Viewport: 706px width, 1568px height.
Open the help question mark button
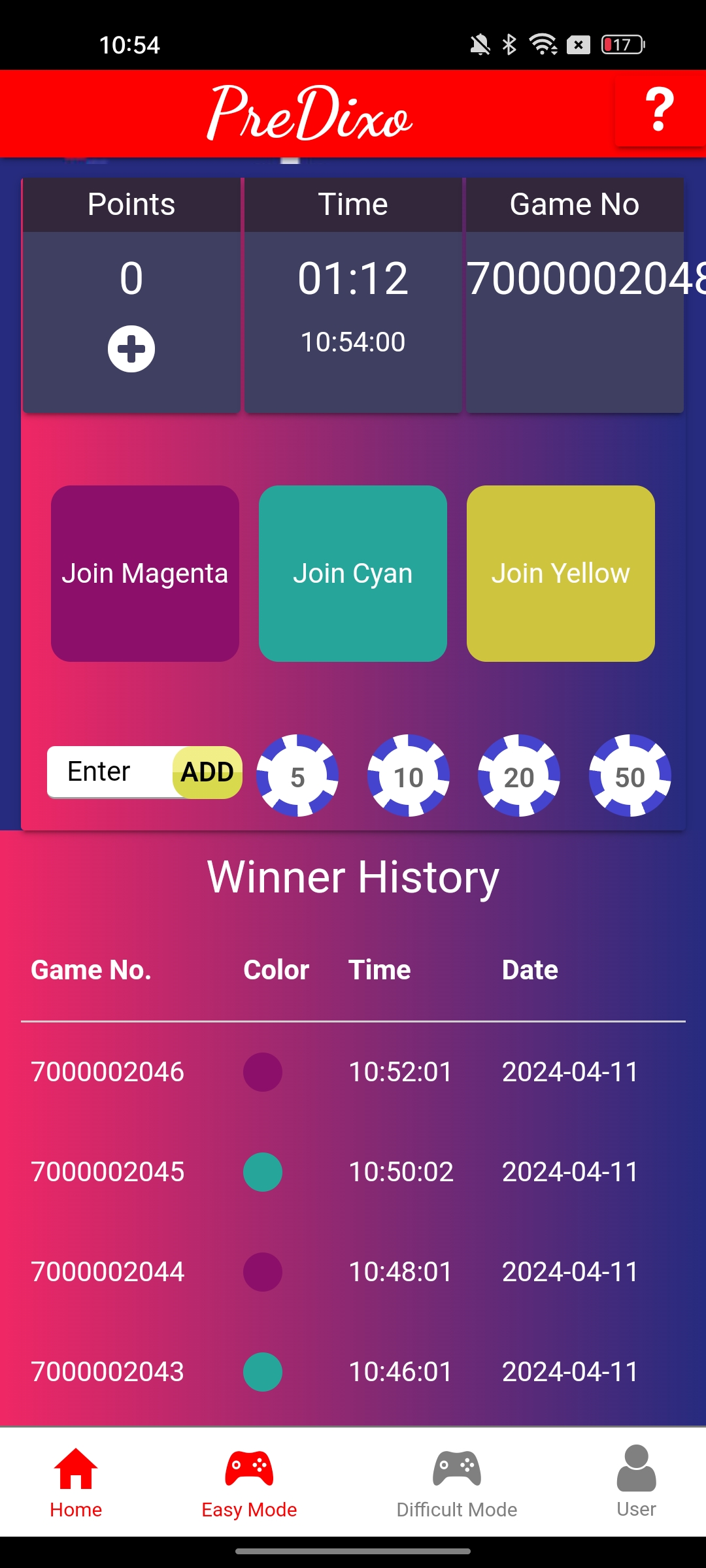point(660,110)
